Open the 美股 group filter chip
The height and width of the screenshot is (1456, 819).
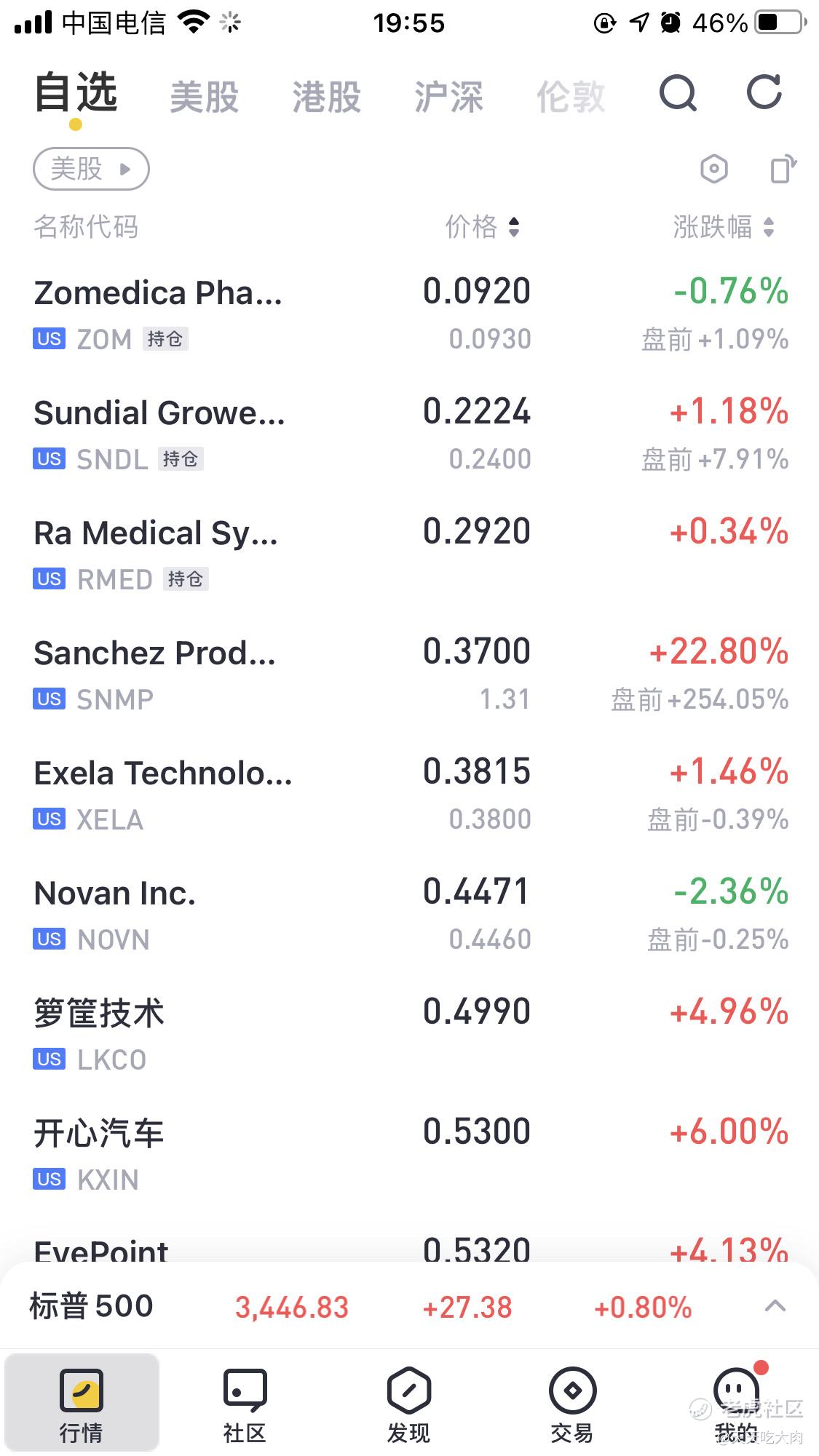91,170
